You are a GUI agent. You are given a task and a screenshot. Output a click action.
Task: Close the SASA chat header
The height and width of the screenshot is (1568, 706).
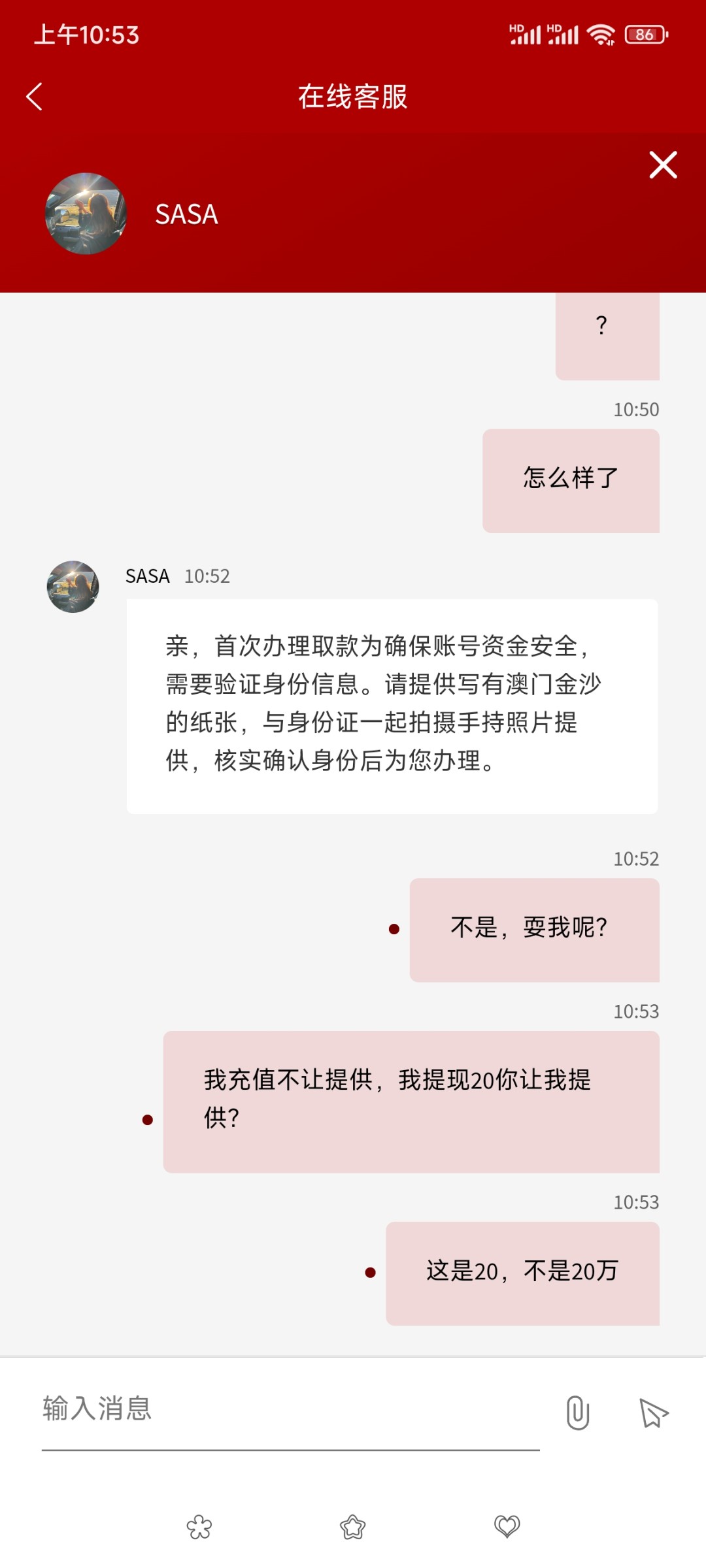[663, 165]
